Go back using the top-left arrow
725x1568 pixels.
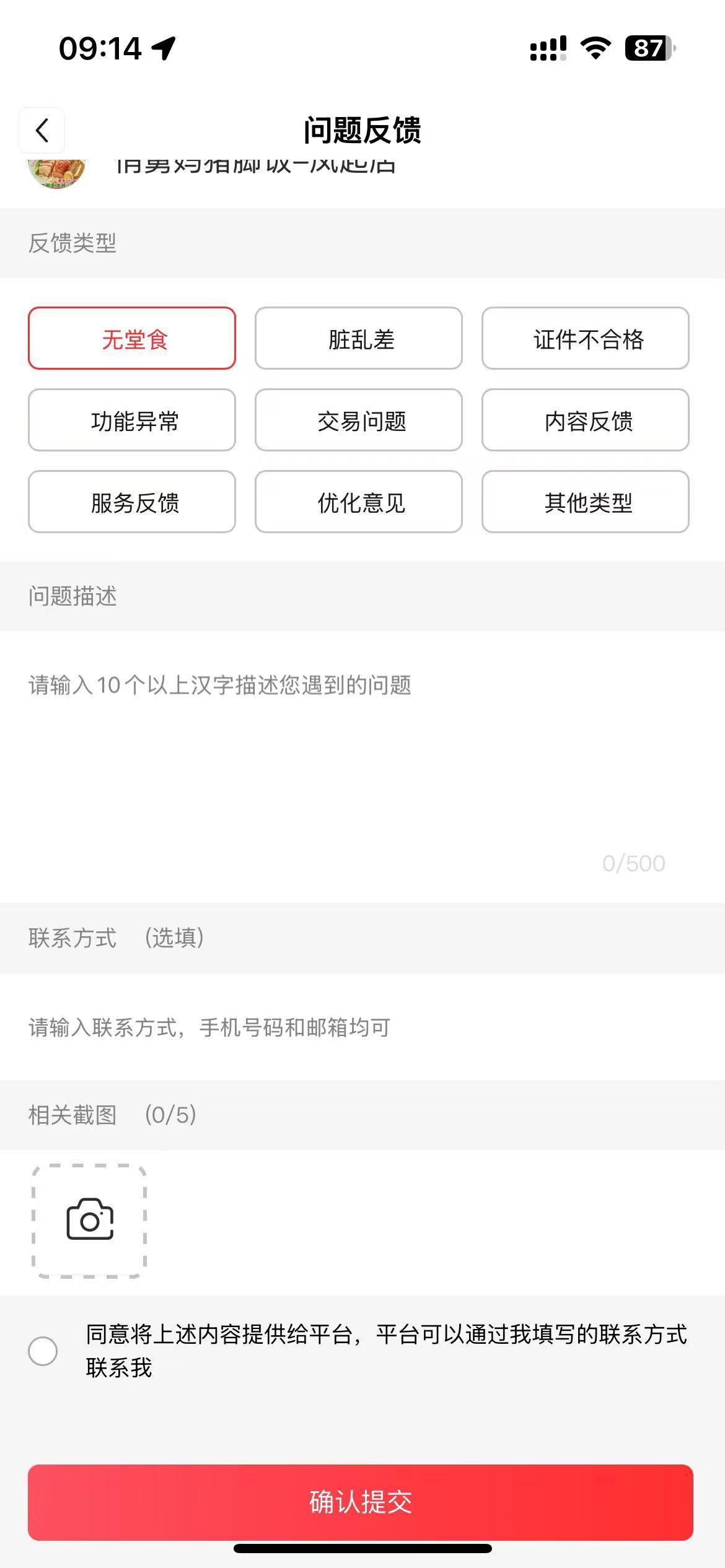[x=42, y=130]
